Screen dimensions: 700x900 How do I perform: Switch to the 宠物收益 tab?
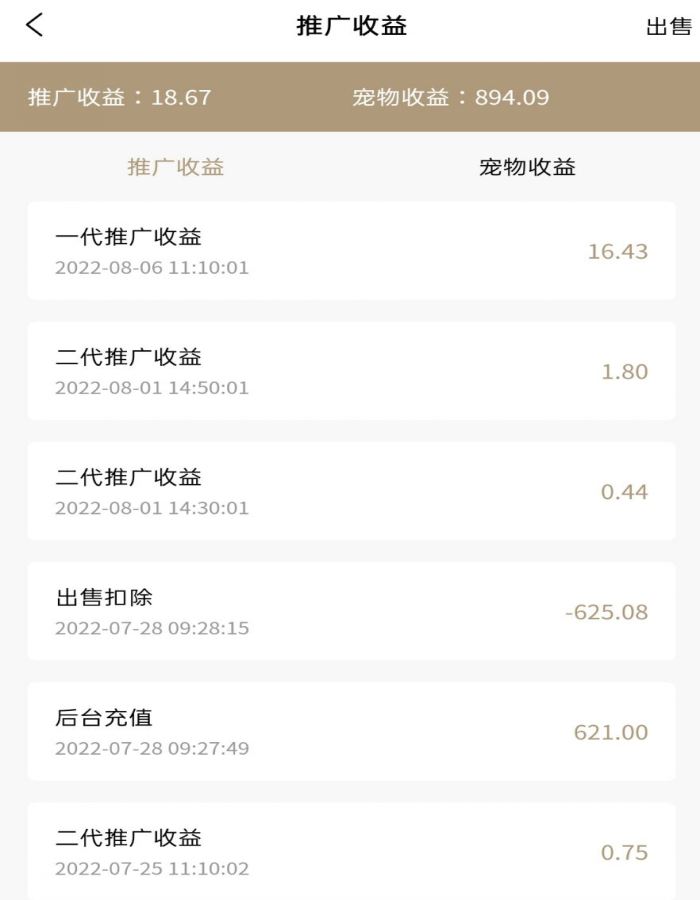coord(527,168)
